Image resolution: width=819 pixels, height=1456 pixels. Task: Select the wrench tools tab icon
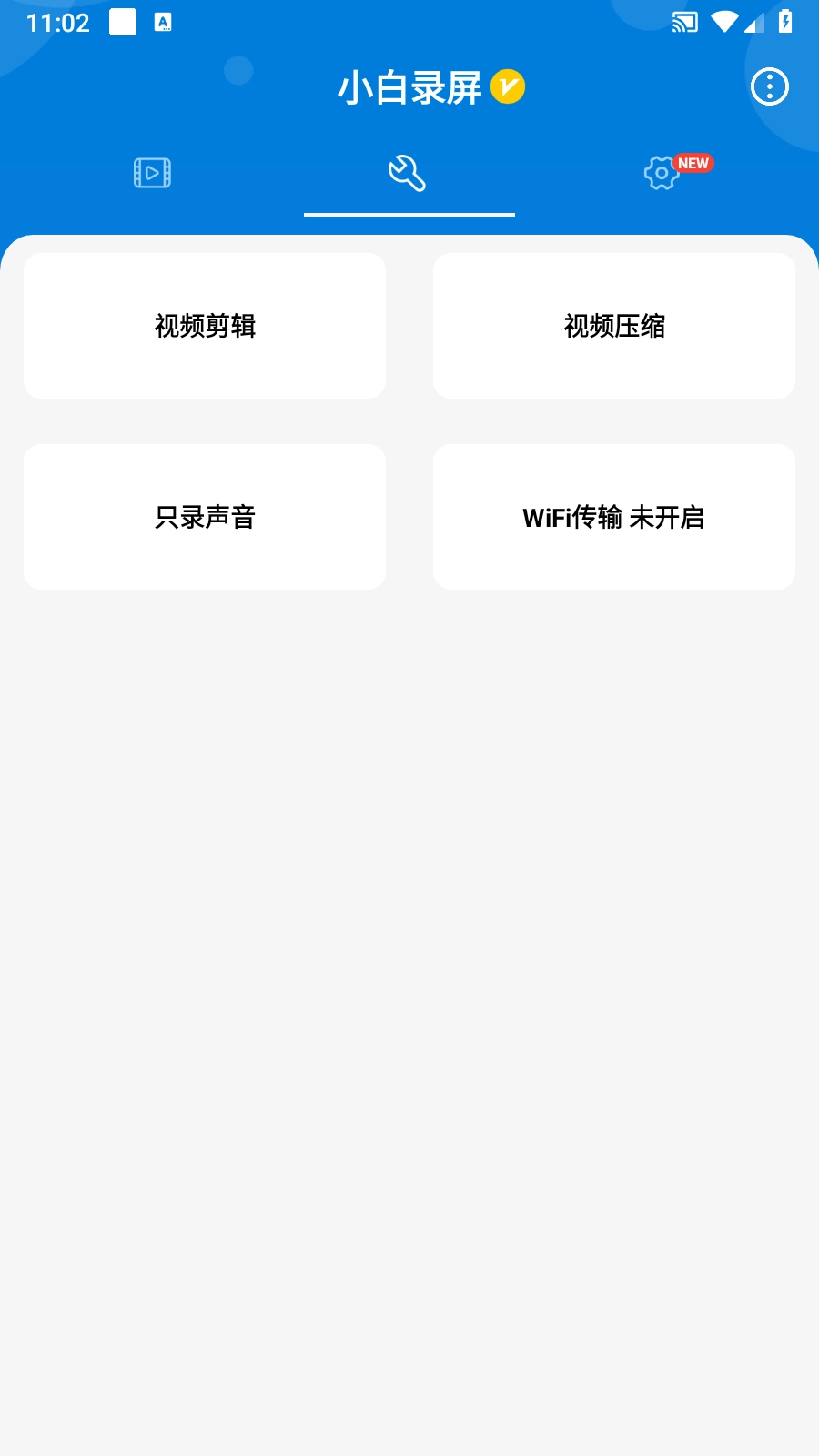pos(408,175)
